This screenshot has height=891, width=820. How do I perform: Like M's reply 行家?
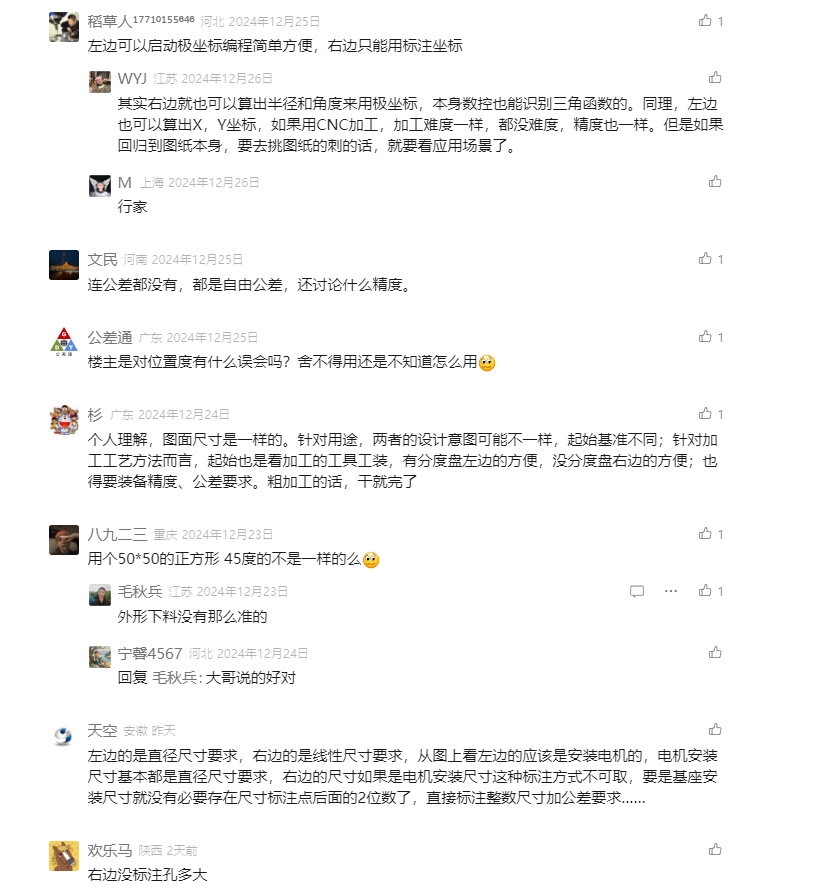coord(715,182)
